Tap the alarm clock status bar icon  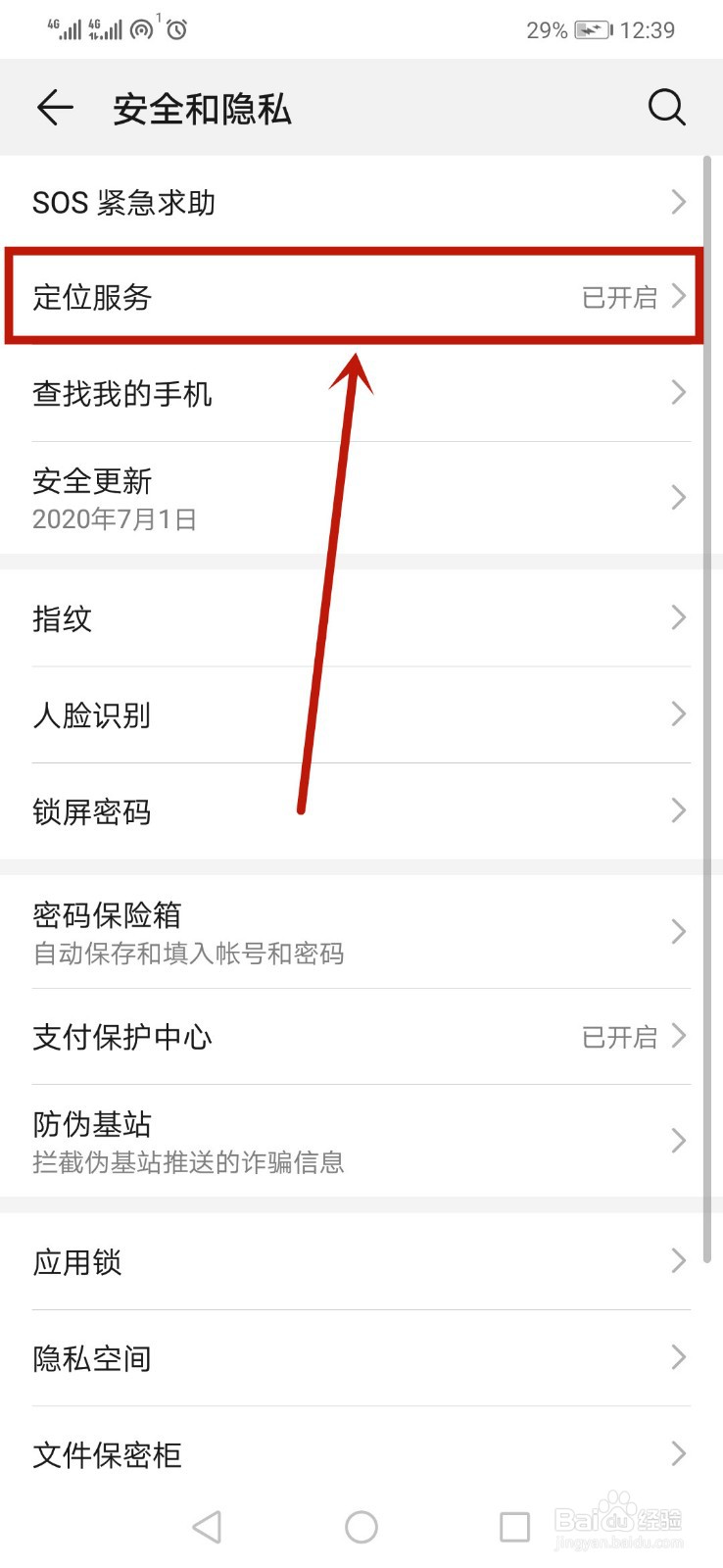pyautogui.click(x=176, y=29)
